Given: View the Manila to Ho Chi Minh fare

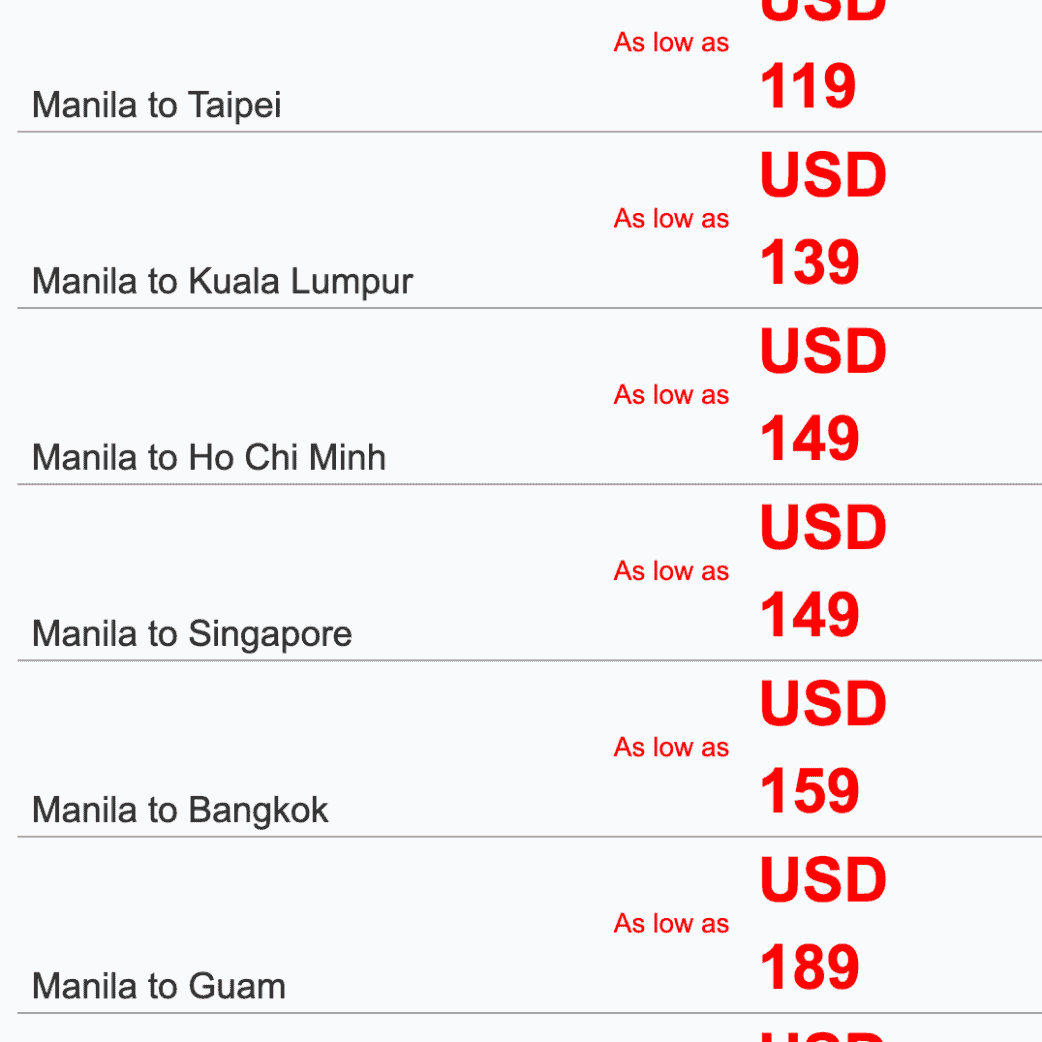Looking at the screenshot, I should click(x=209, y=457).
